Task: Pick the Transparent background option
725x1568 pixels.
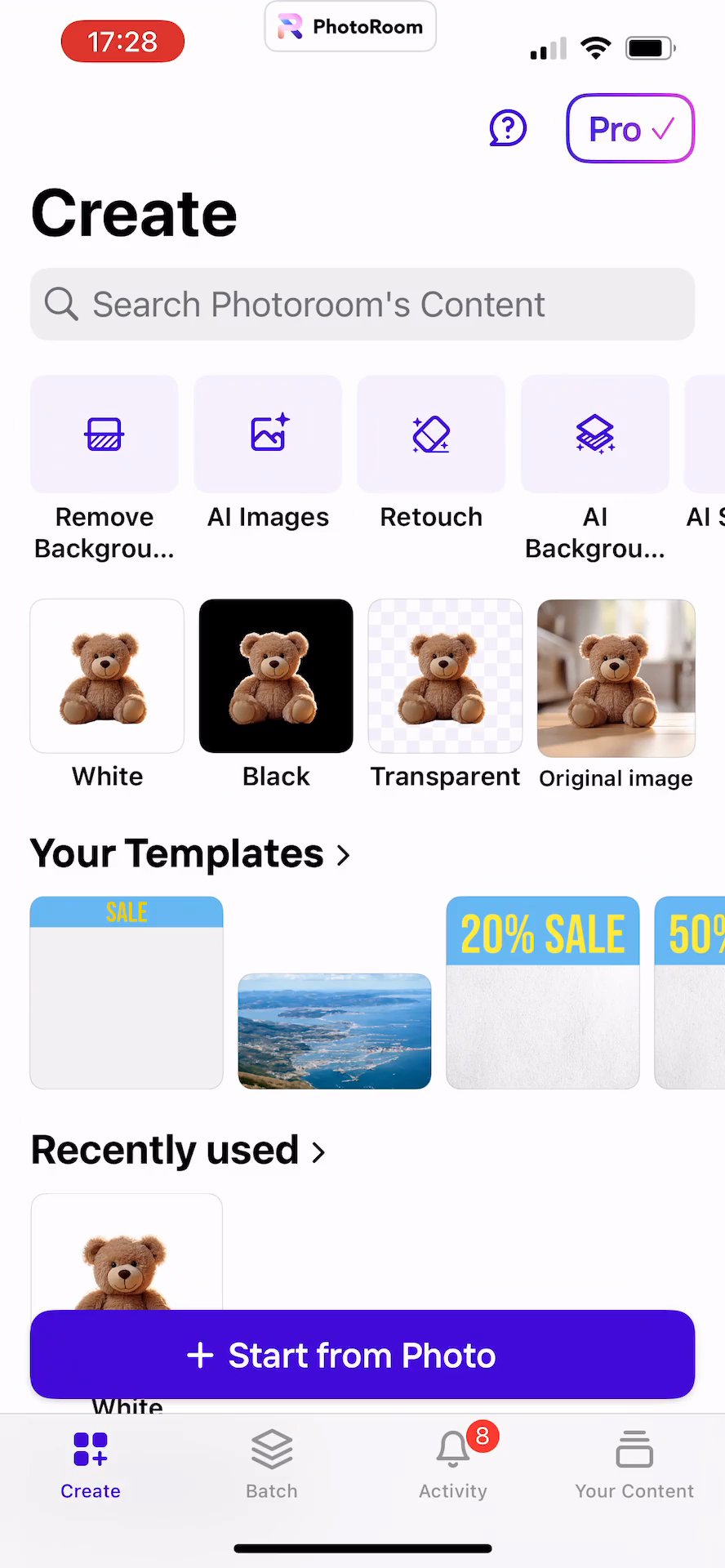Action: tap(445, 676)
